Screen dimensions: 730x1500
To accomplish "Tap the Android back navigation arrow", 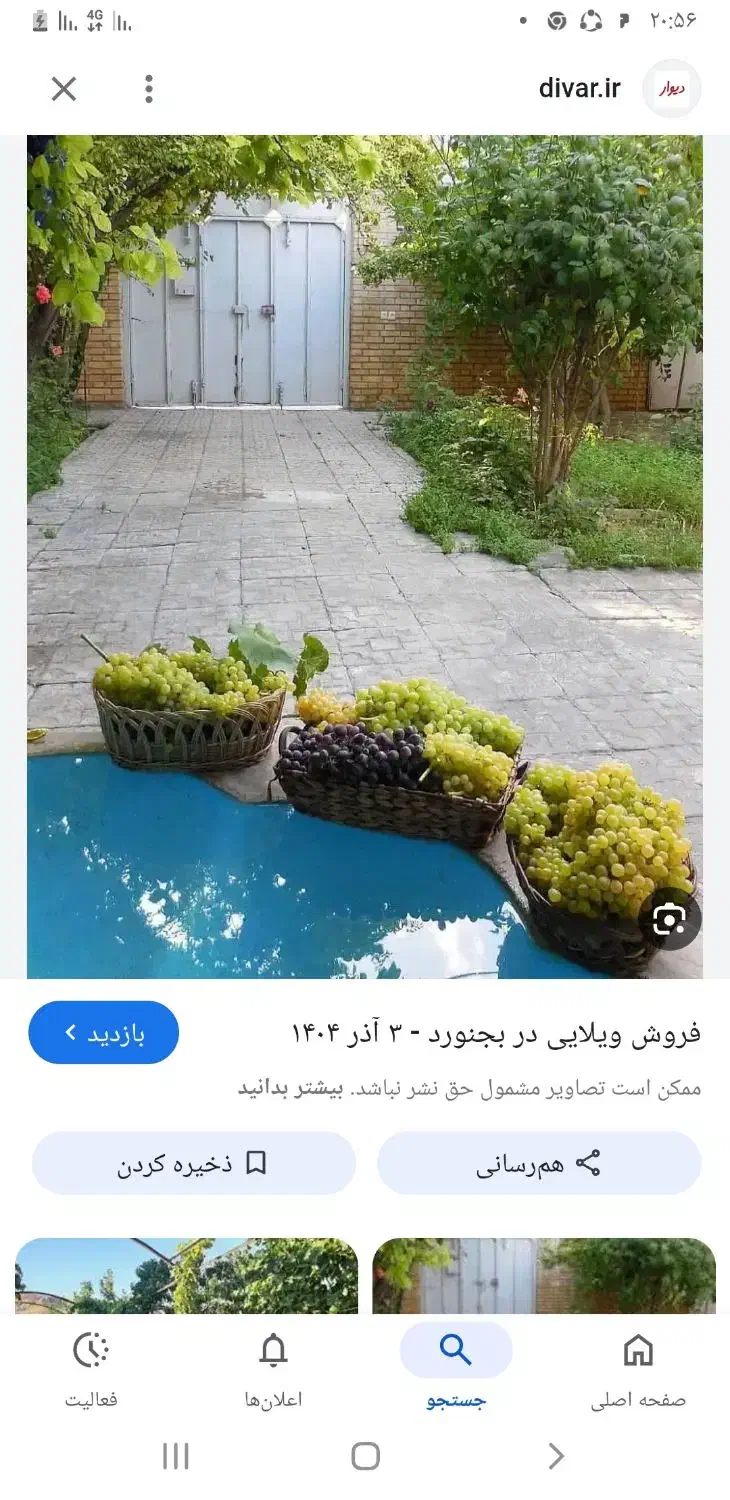I will click(555, 1457).
